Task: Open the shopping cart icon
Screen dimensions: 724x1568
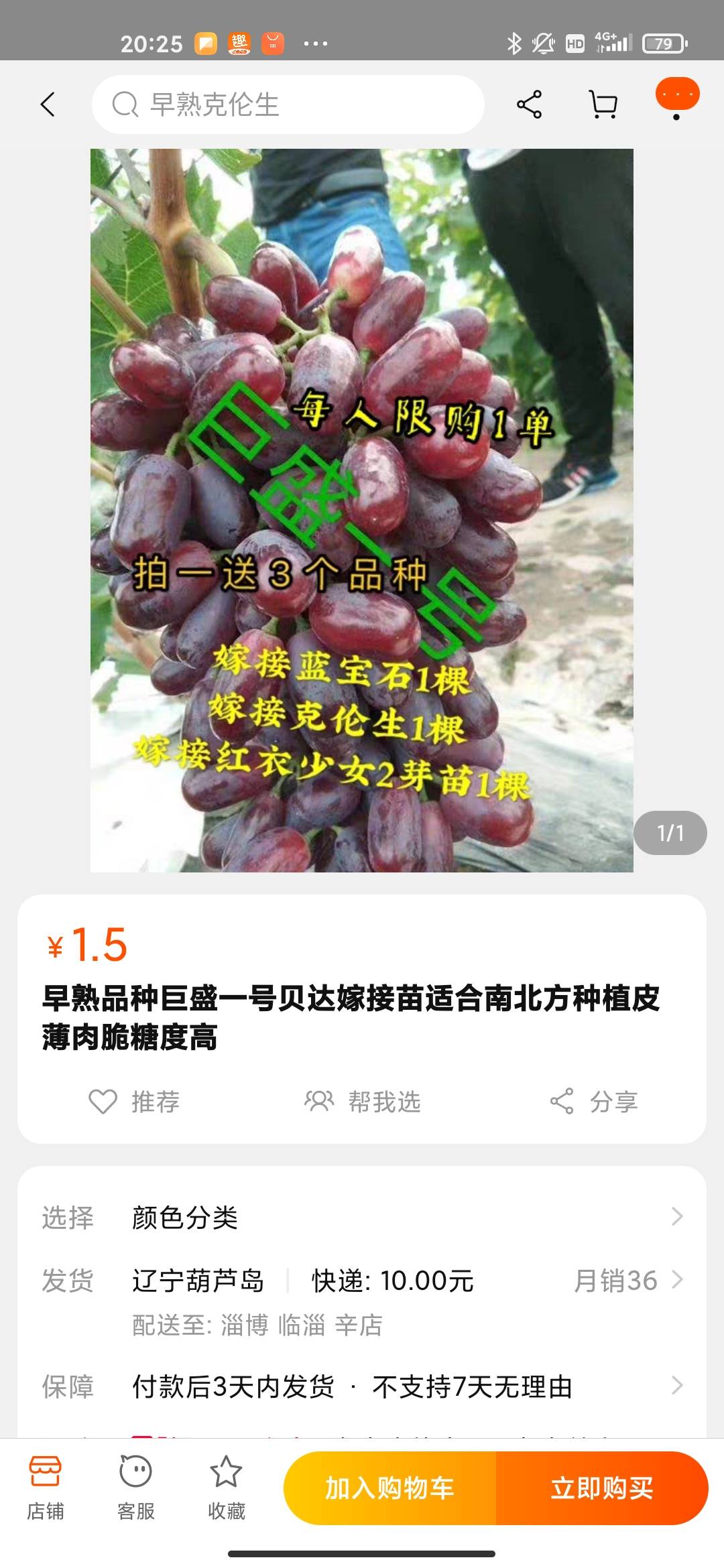Action: [603, 105]
